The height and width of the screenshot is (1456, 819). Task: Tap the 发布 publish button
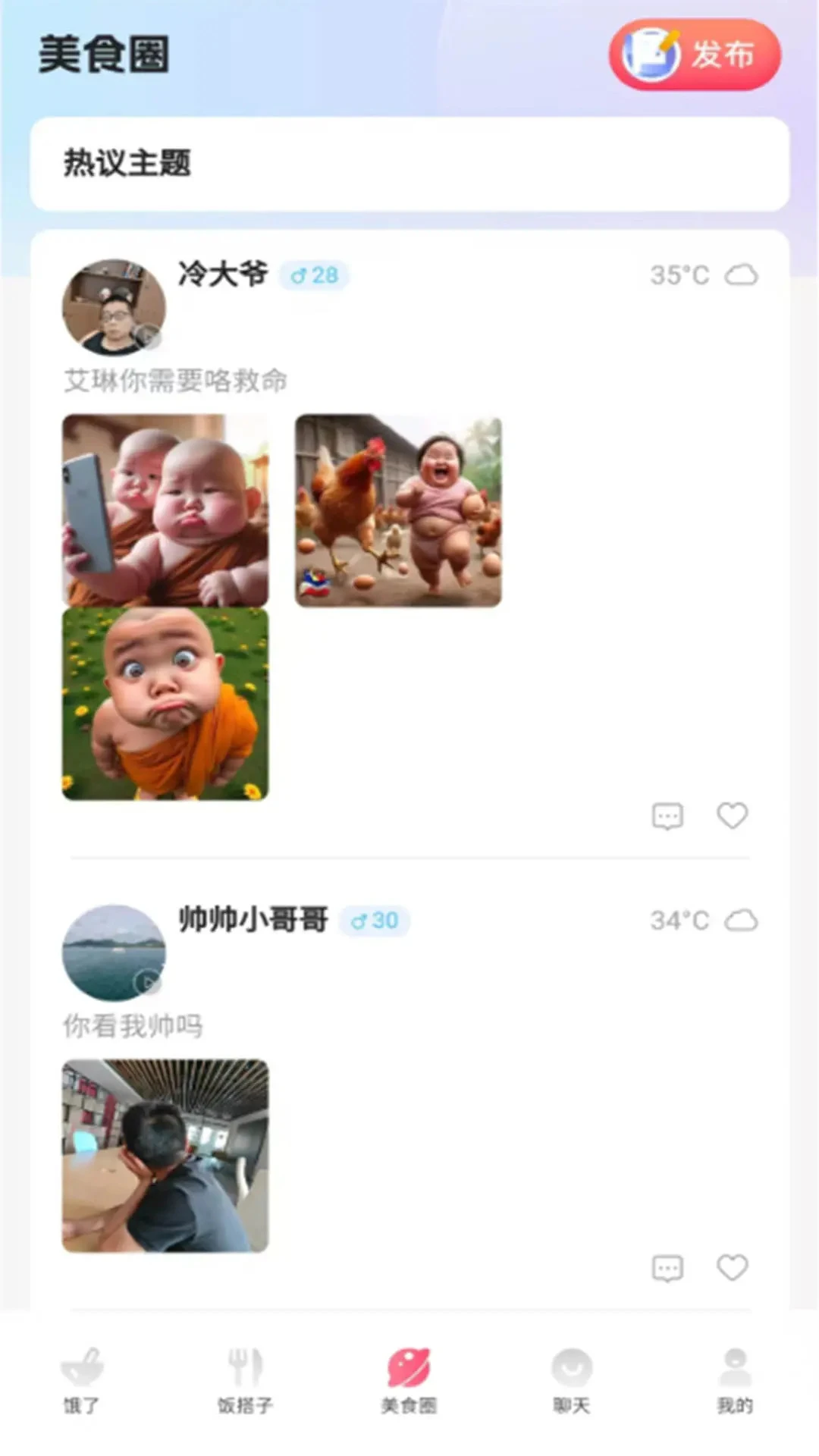[x=695, y=55]
